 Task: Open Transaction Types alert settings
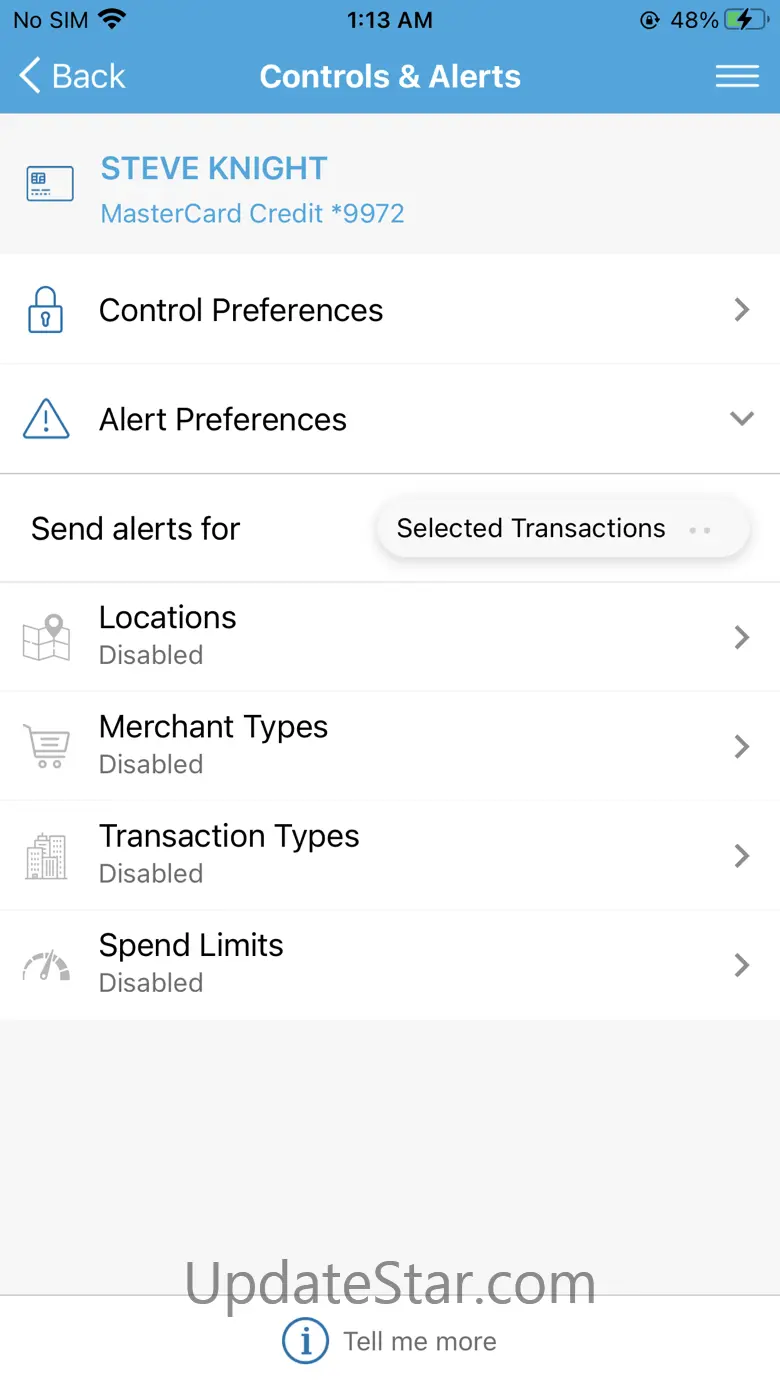point(390,855)
